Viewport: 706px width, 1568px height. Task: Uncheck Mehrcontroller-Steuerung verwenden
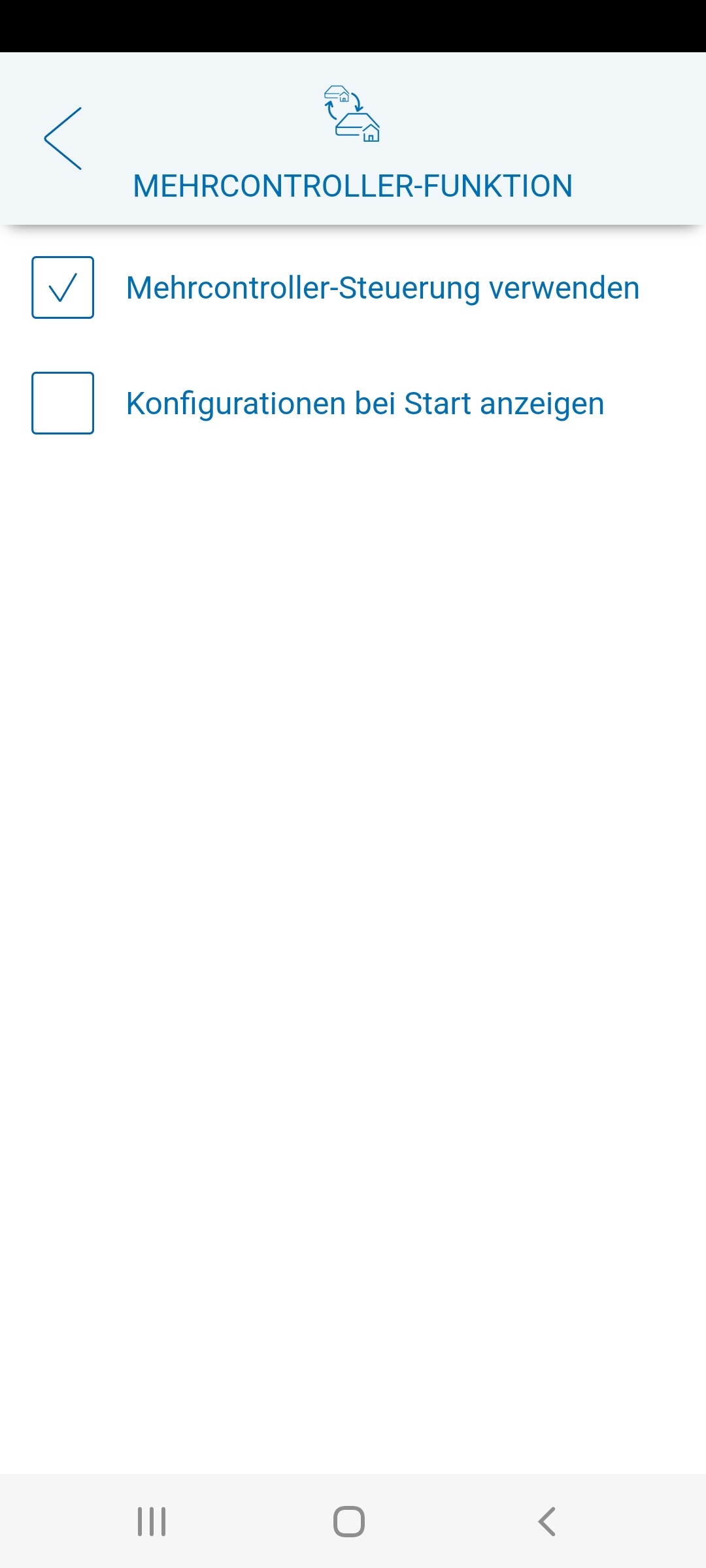click(x=63, y=287)
